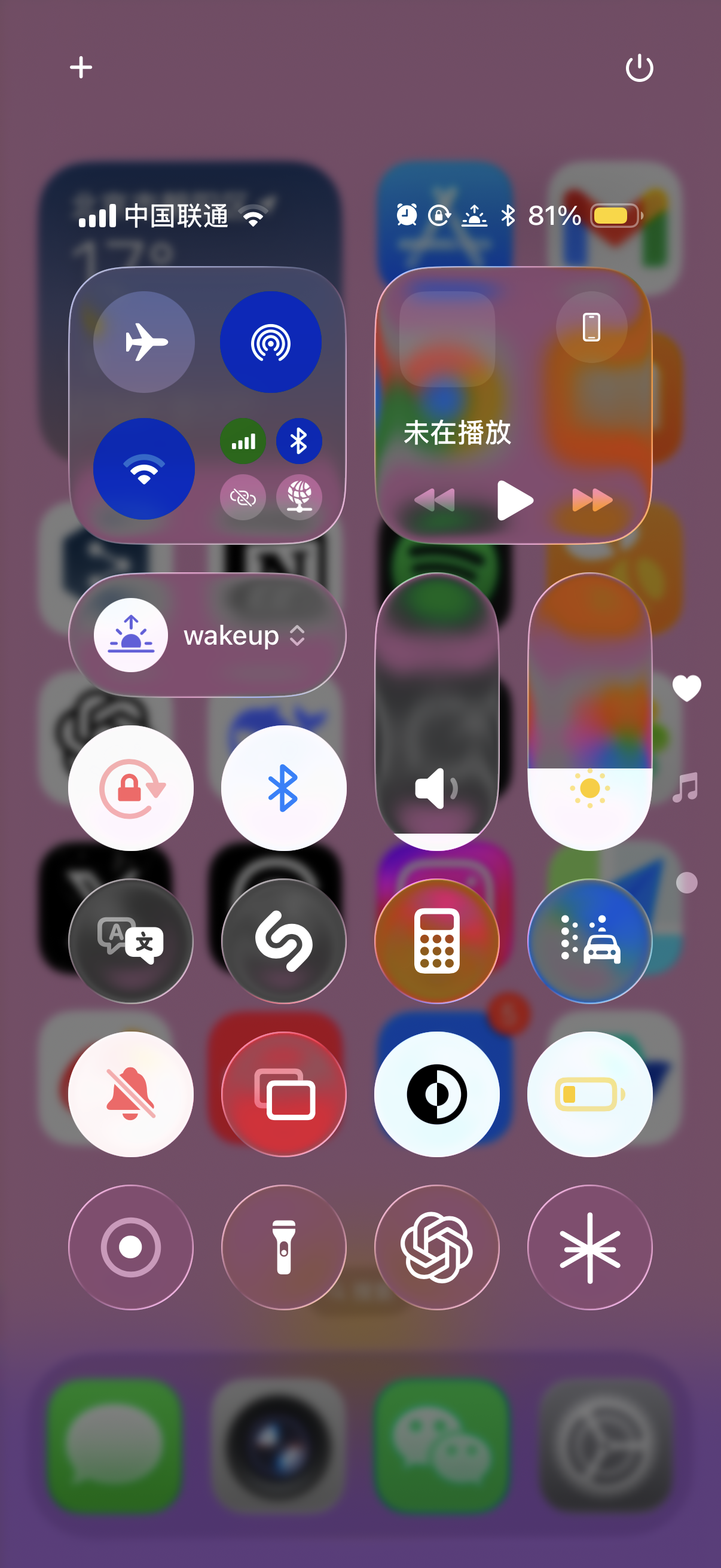Toggle Dark Mode
Image resolution: width=721 pixels, height=1568 pixels.
[x=437, y=1094]
